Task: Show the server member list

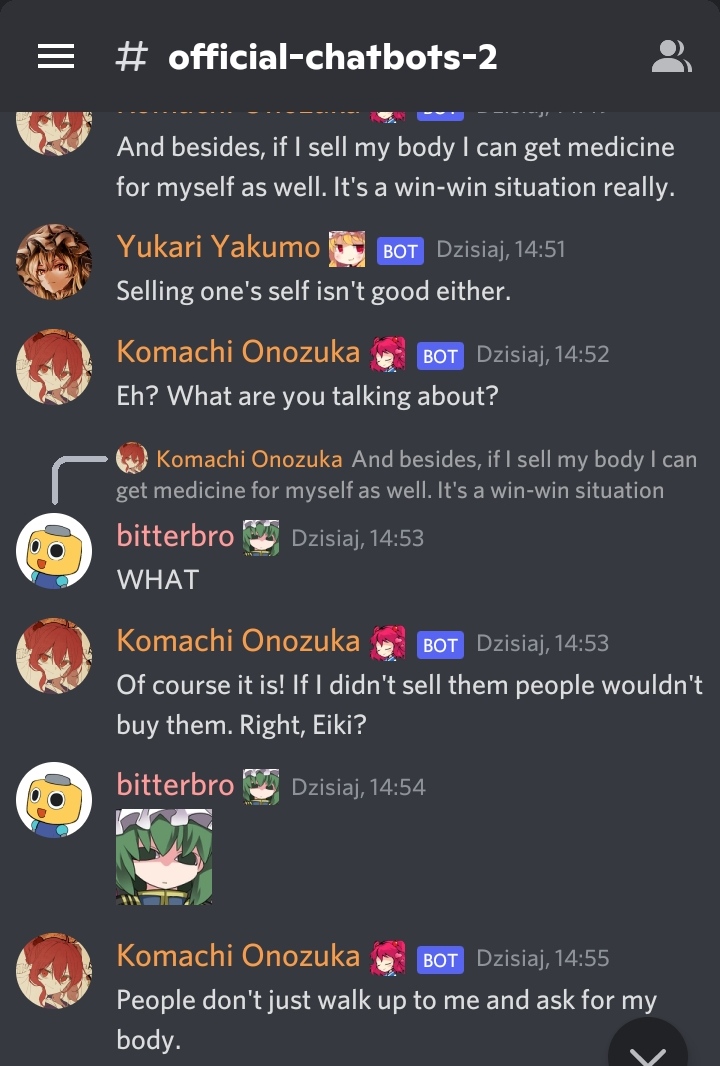Action: click(671, 57)
